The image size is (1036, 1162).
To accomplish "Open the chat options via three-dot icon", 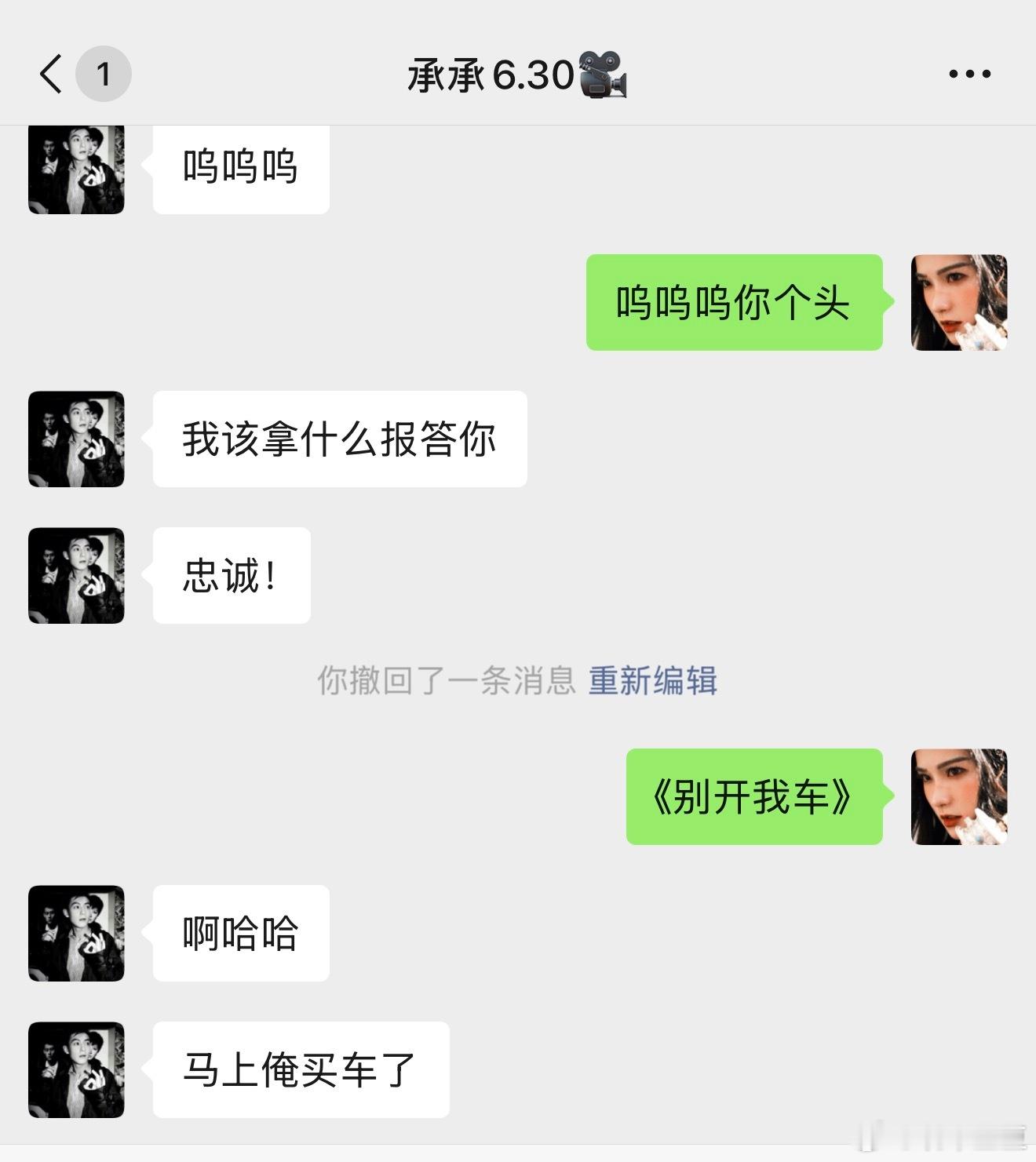I will tap(969, 73).
